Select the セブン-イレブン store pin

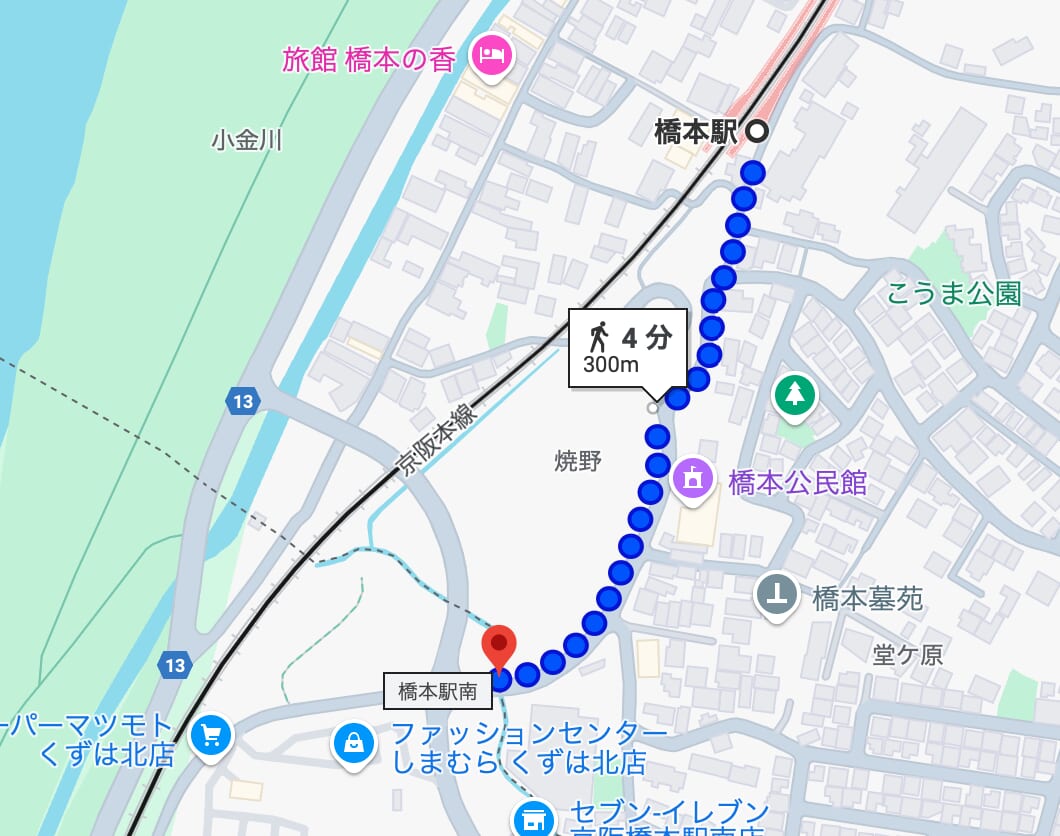535,817
